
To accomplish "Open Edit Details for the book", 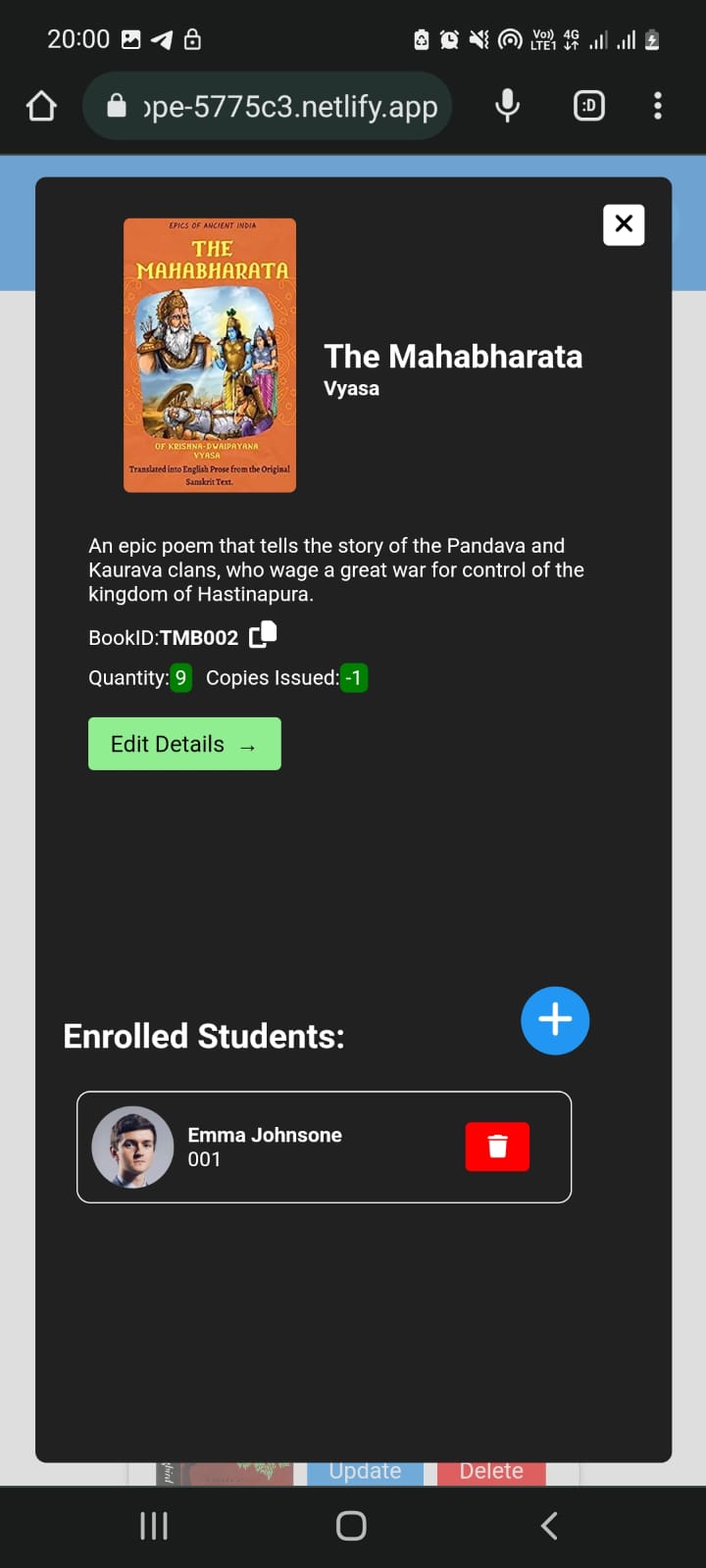I will coord(184,744).
